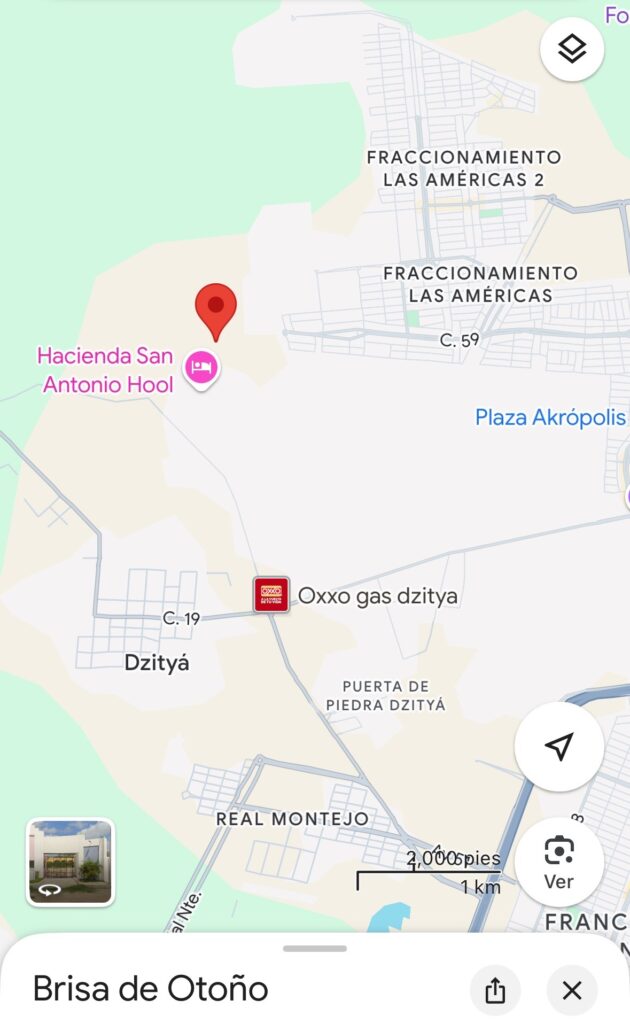
Task: Close the Brisa de Otoño card
Action: coord(572,990)
